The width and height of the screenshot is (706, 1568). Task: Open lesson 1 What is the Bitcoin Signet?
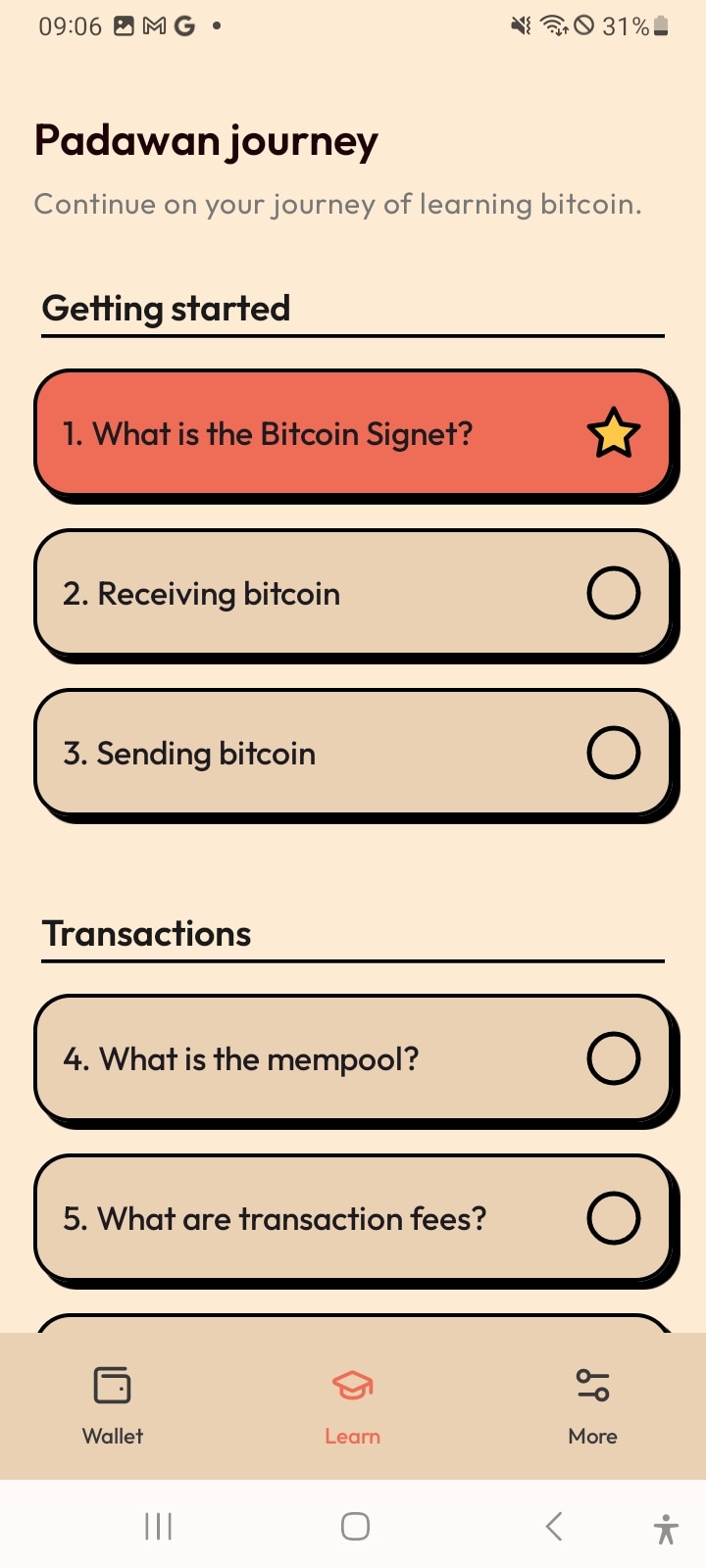[x=353, y=433]
